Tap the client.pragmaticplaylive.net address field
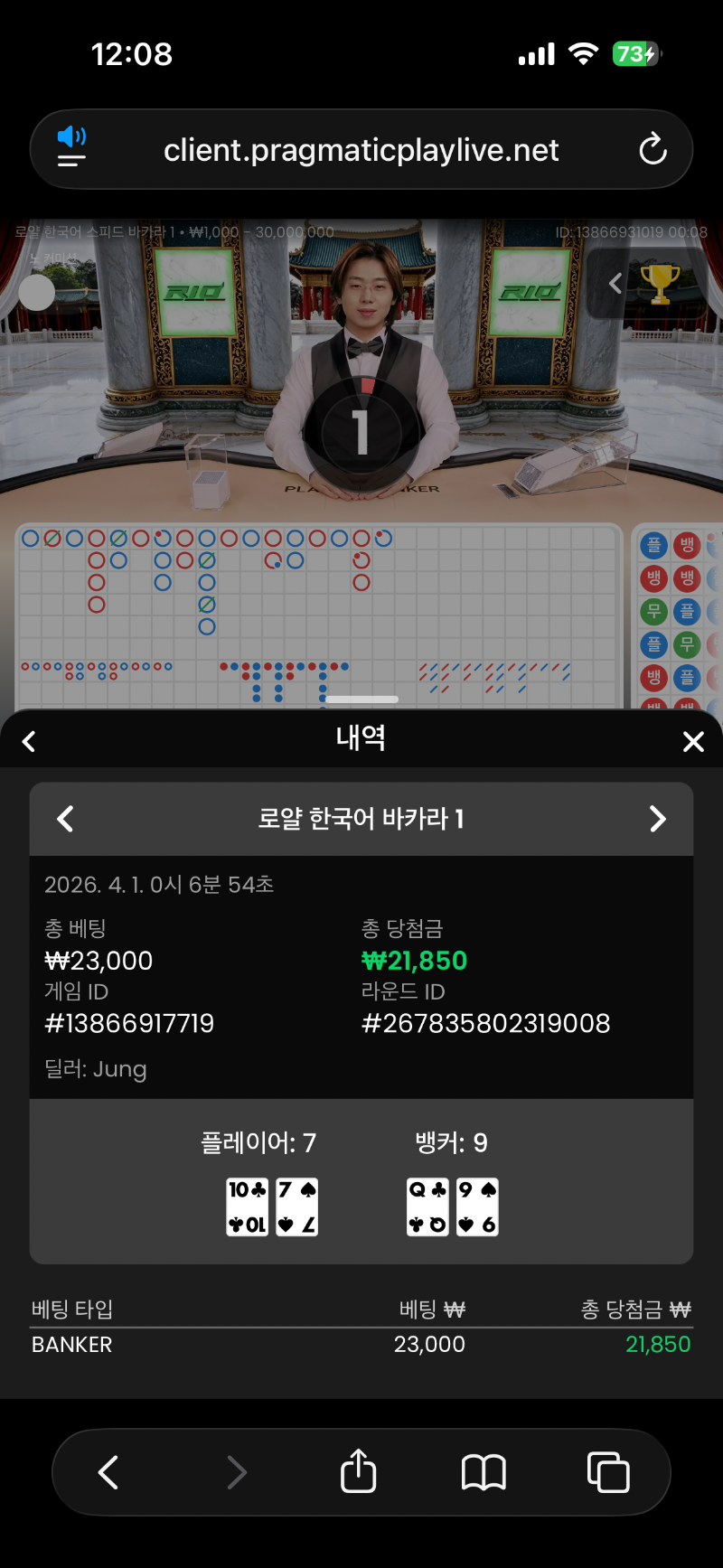Screen dimensions: 723x1568 pos(361,150)
